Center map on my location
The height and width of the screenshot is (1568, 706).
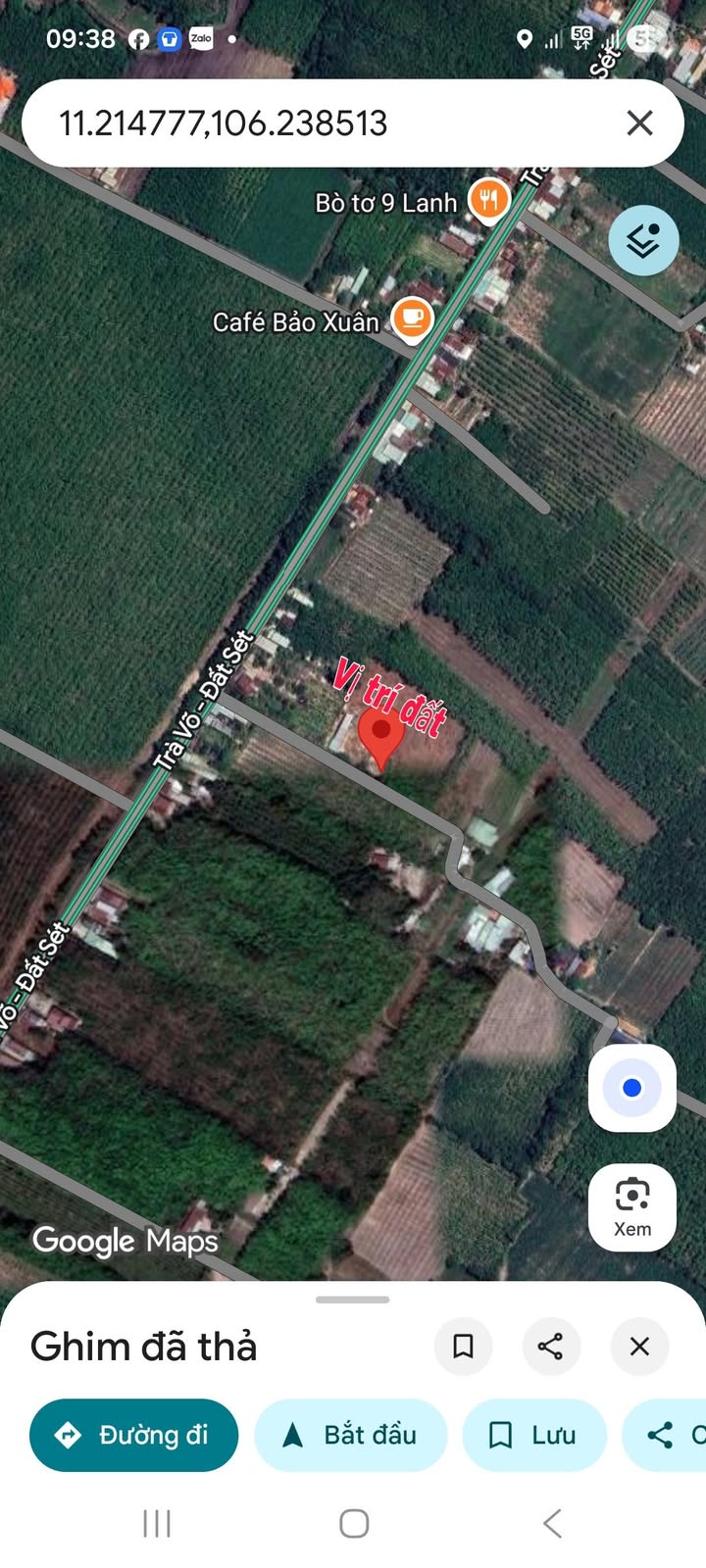click(632, 1088)
